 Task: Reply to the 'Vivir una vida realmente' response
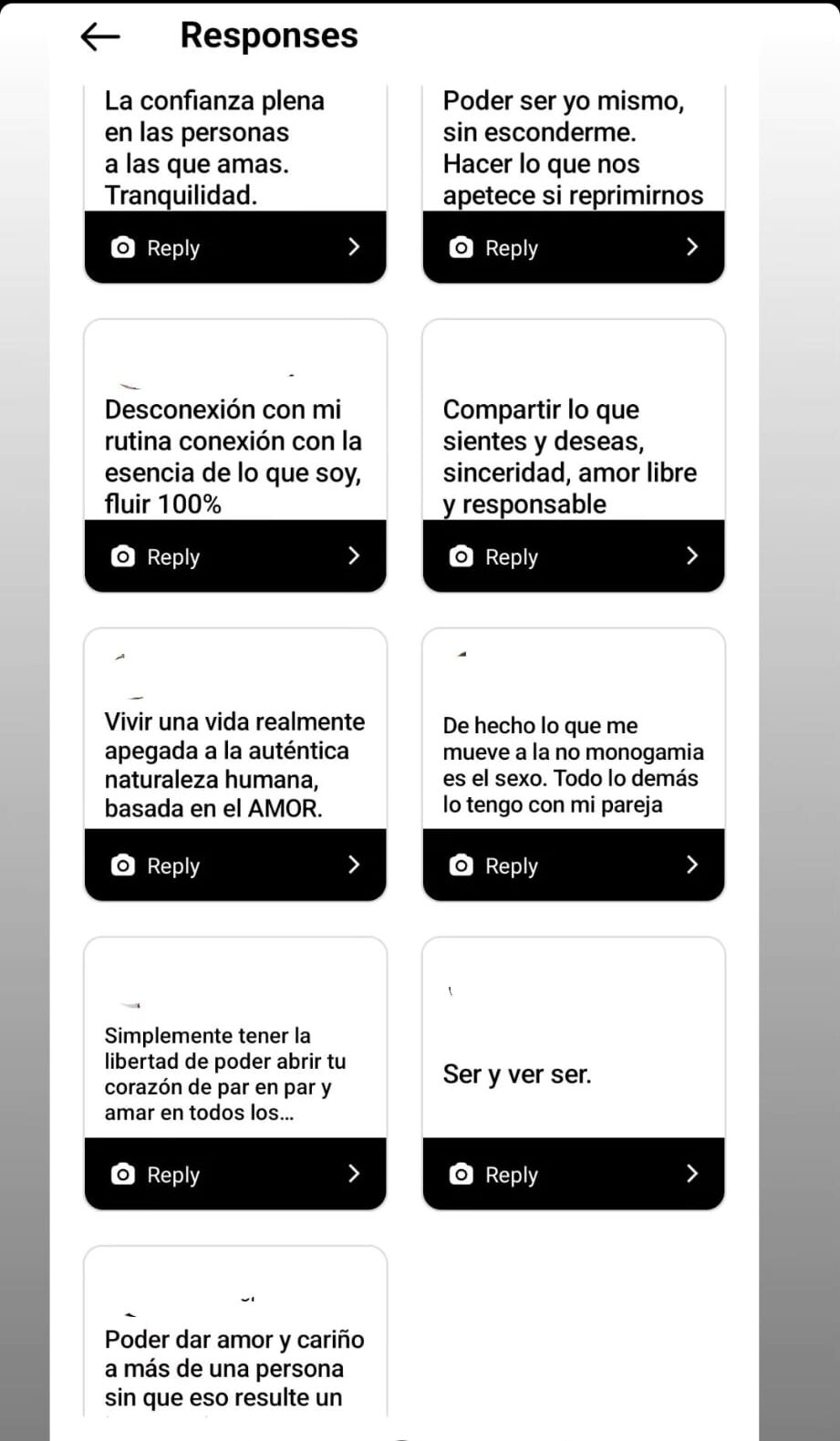click(235, 866)
